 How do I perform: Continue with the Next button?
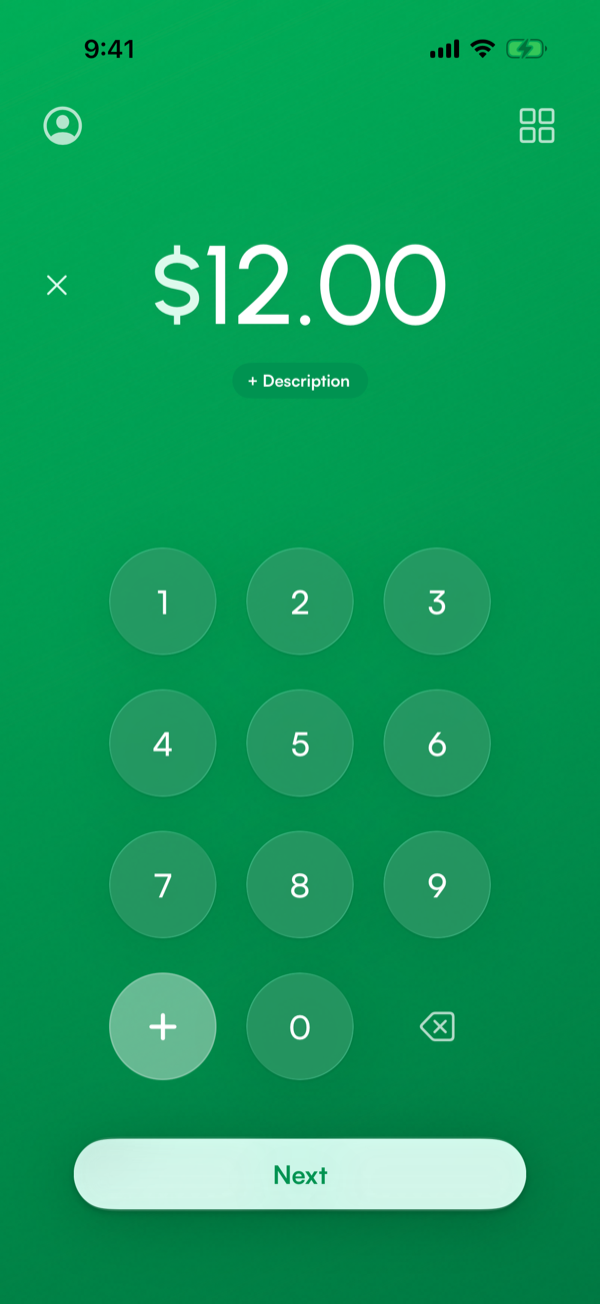pyautogui.click(x=300, y=1175)
